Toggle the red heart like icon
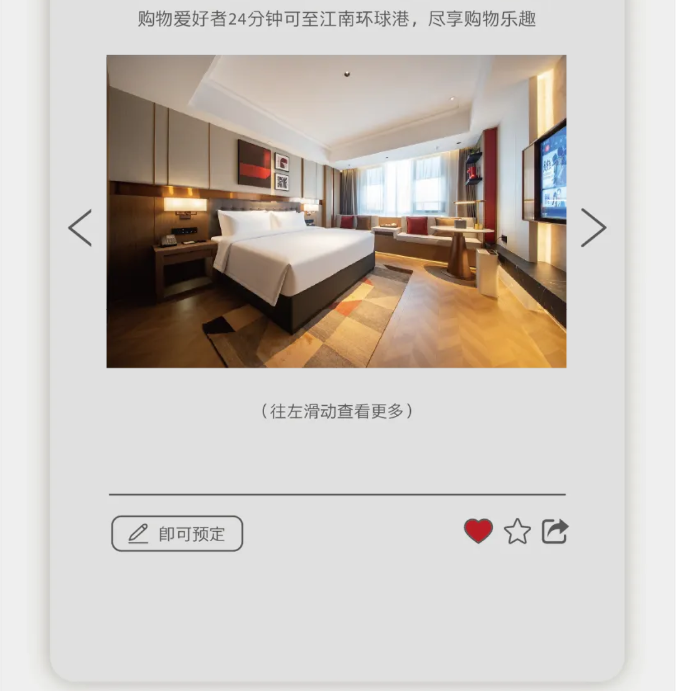Screen dimensions: 678x691 tap(478, 531)
